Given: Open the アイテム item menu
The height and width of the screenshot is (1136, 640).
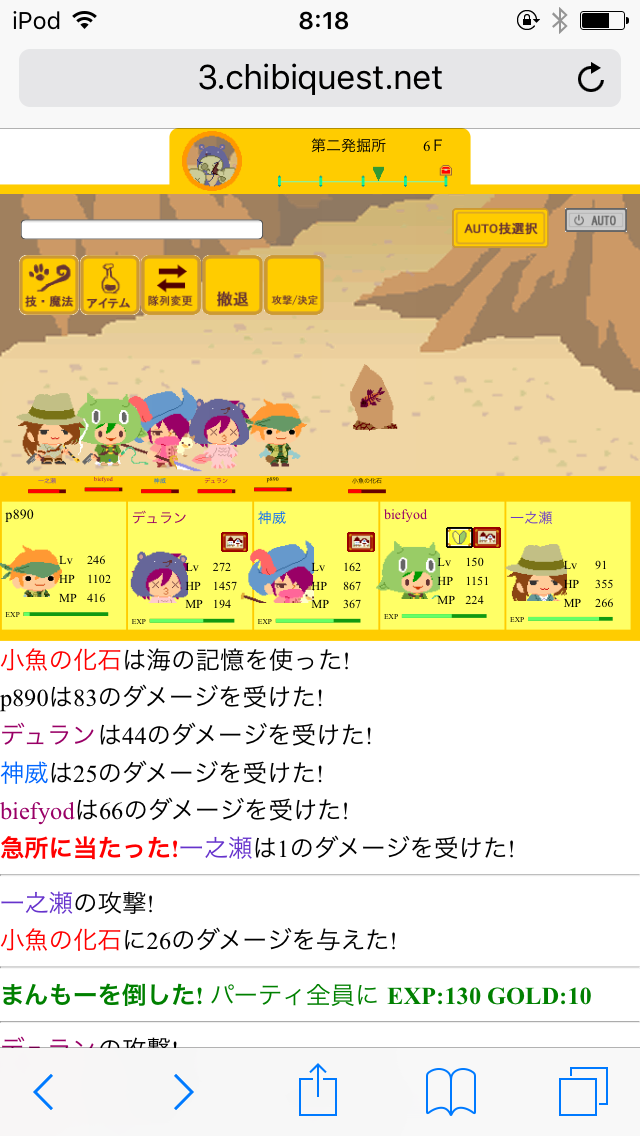Looking at the screenshot, I should pyautogui.click(x=110, y=285).
